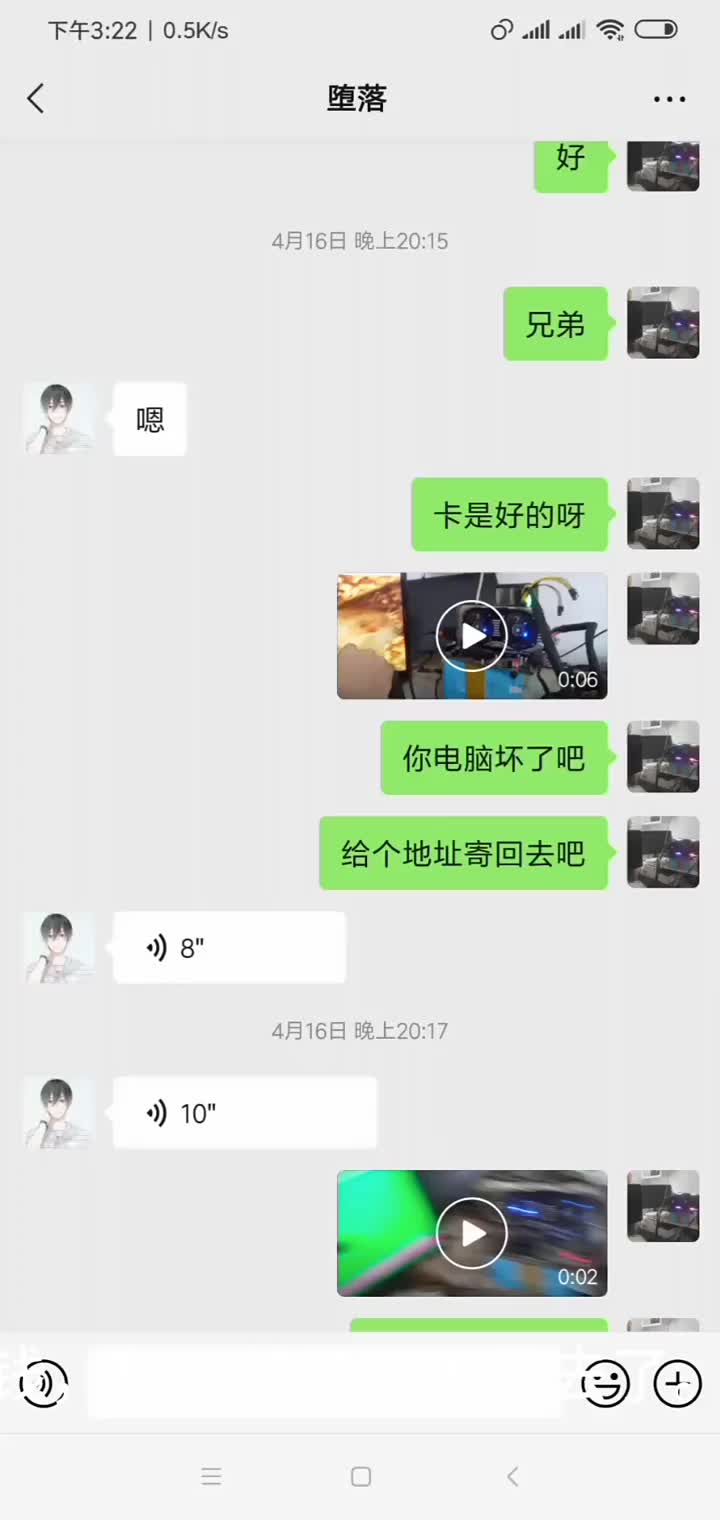Switch to voice input mode
Viewport: 720px width, 1520px height.
point(43,1385)
